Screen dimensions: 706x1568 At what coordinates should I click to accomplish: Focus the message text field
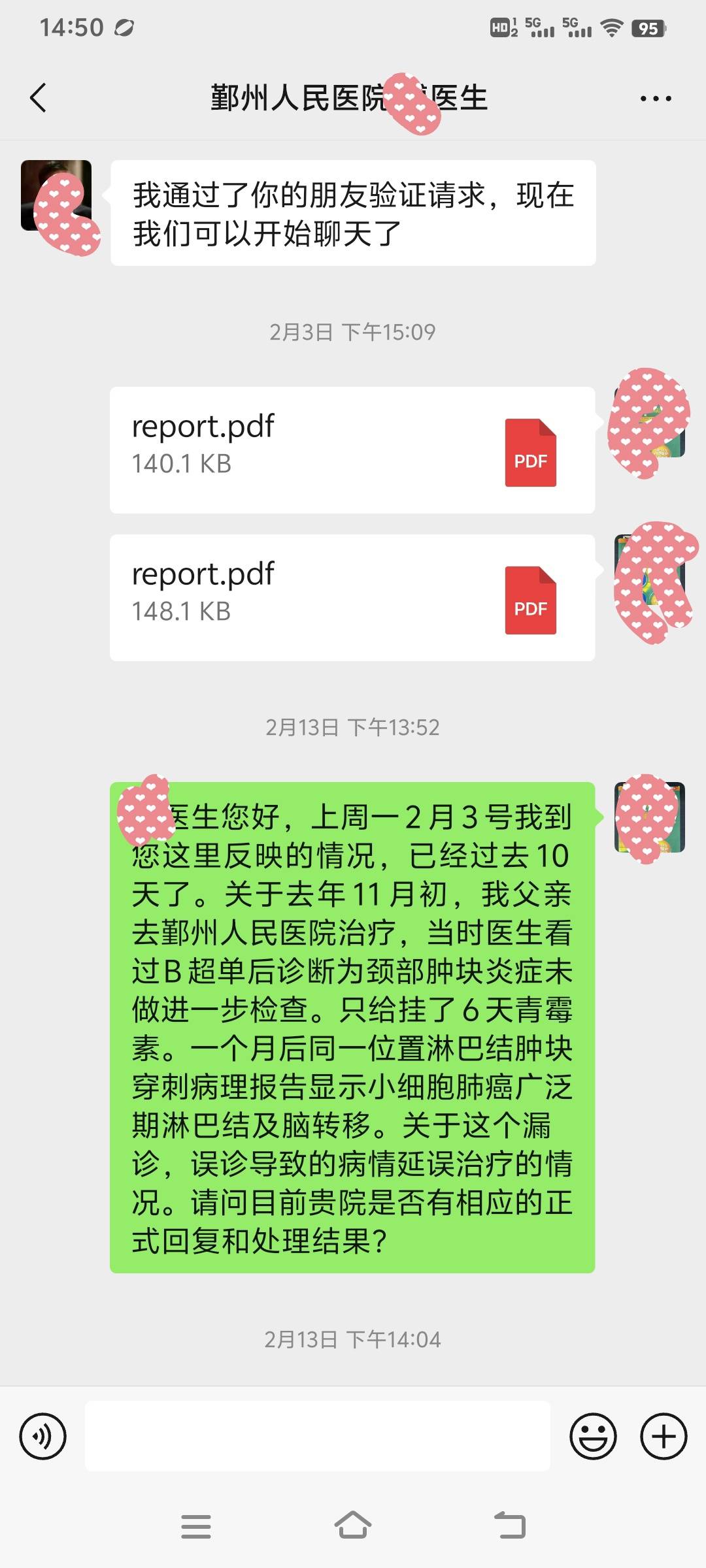(317, 1437)
